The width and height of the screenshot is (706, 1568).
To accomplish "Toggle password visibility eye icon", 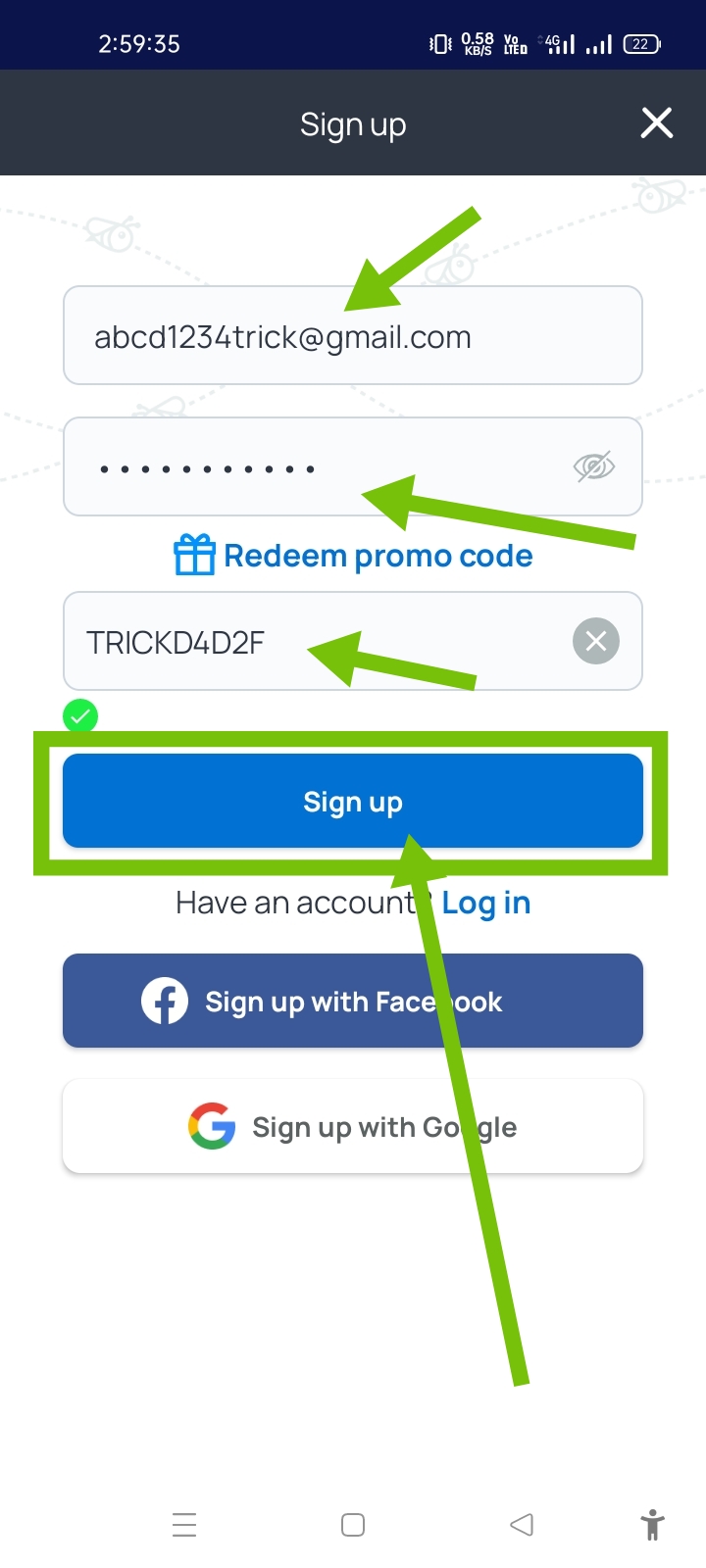I will [593, 466].
